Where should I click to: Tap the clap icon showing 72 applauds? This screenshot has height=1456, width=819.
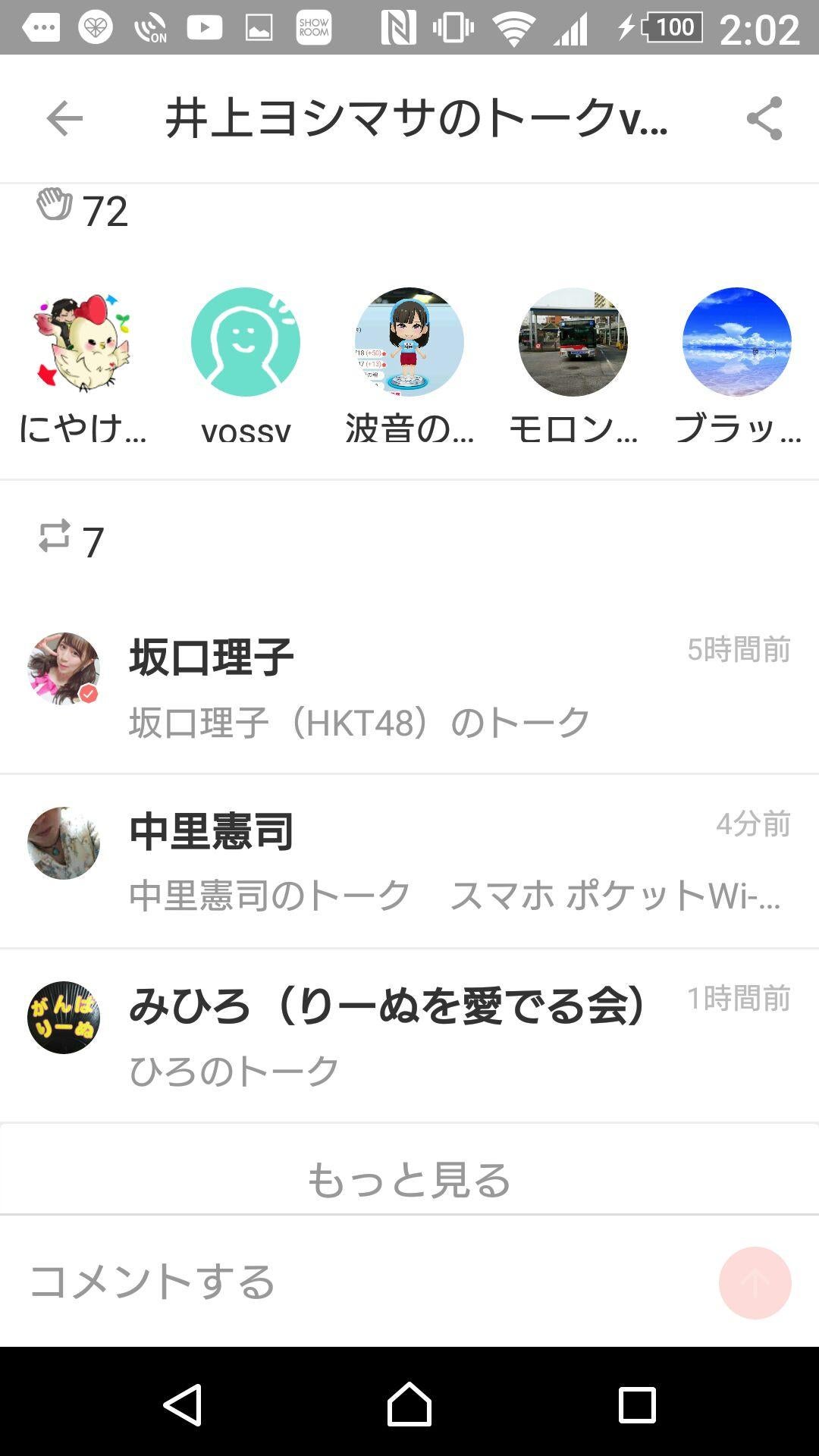pyautogui.click(x=53, y=207)
